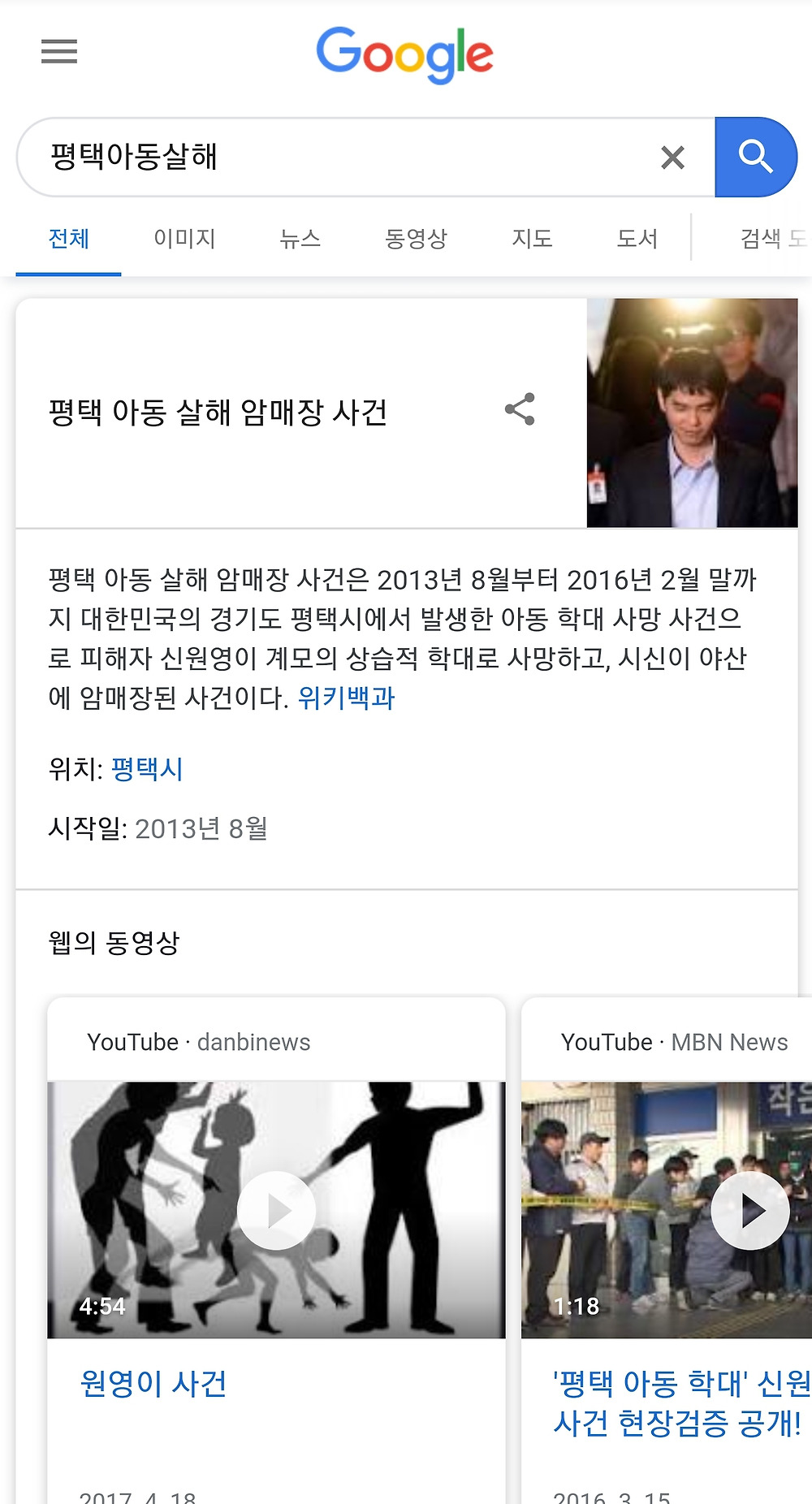Image resolution: width=812 pixels, height=1504 pixels.
Task: Switch to the 지도 tab
Action: pos(532,239)
